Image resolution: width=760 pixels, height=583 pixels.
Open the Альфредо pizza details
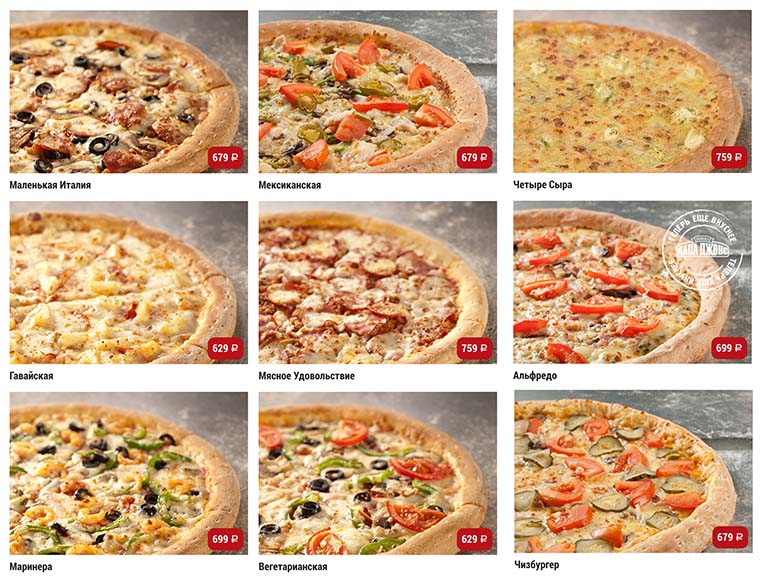[x=631, y=282]
